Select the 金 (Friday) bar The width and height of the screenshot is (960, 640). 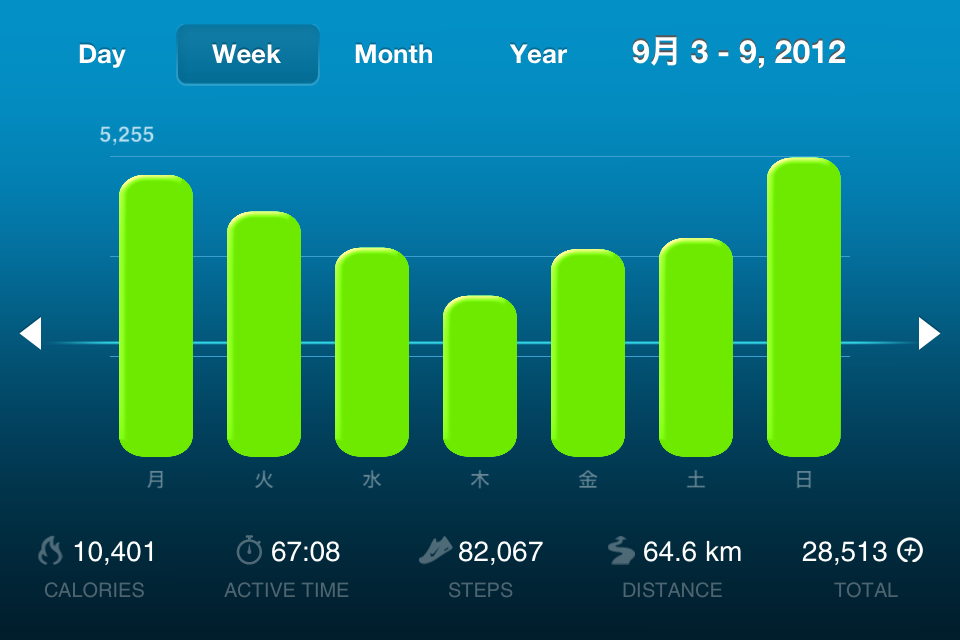click(588, 353)
